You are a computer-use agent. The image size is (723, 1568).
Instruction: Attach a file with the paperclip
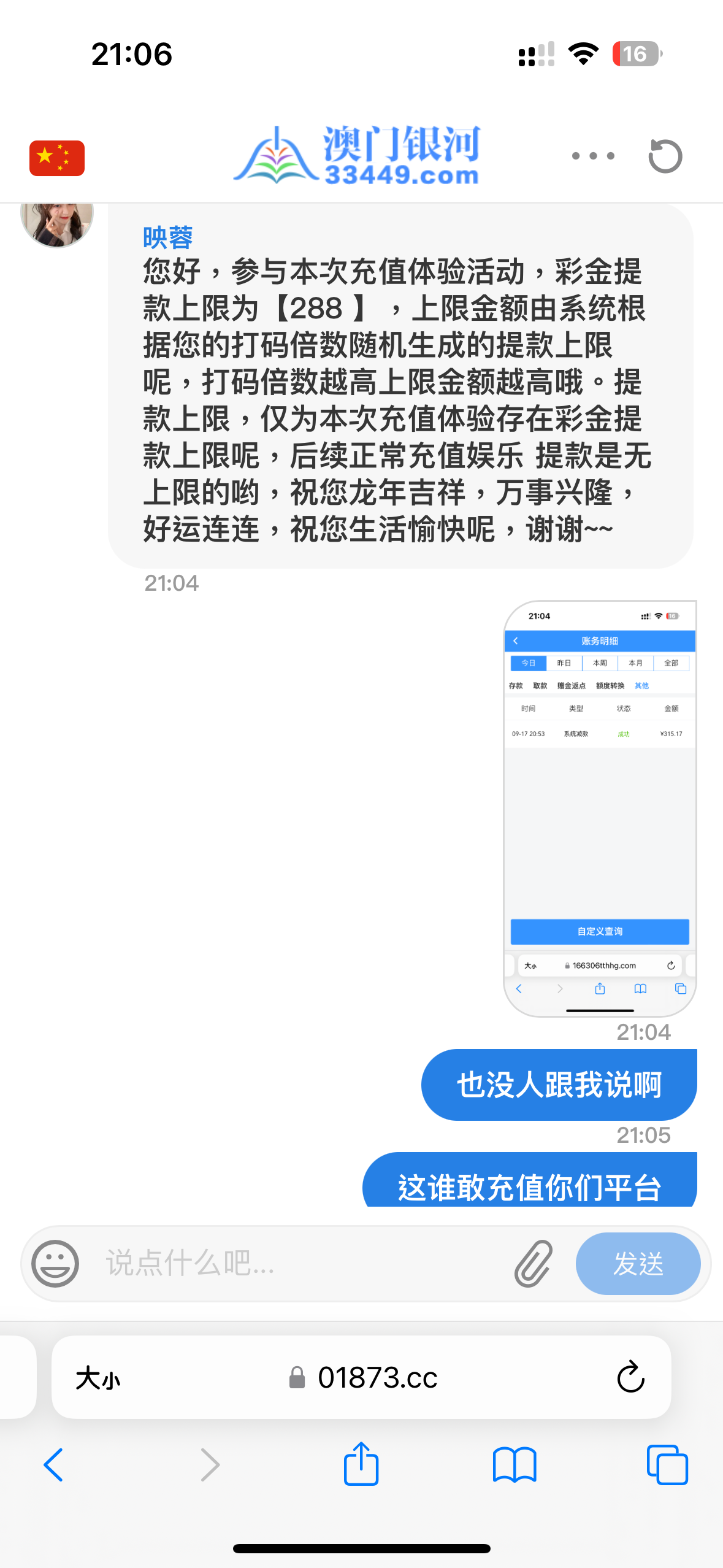(x=533, y=1263)
